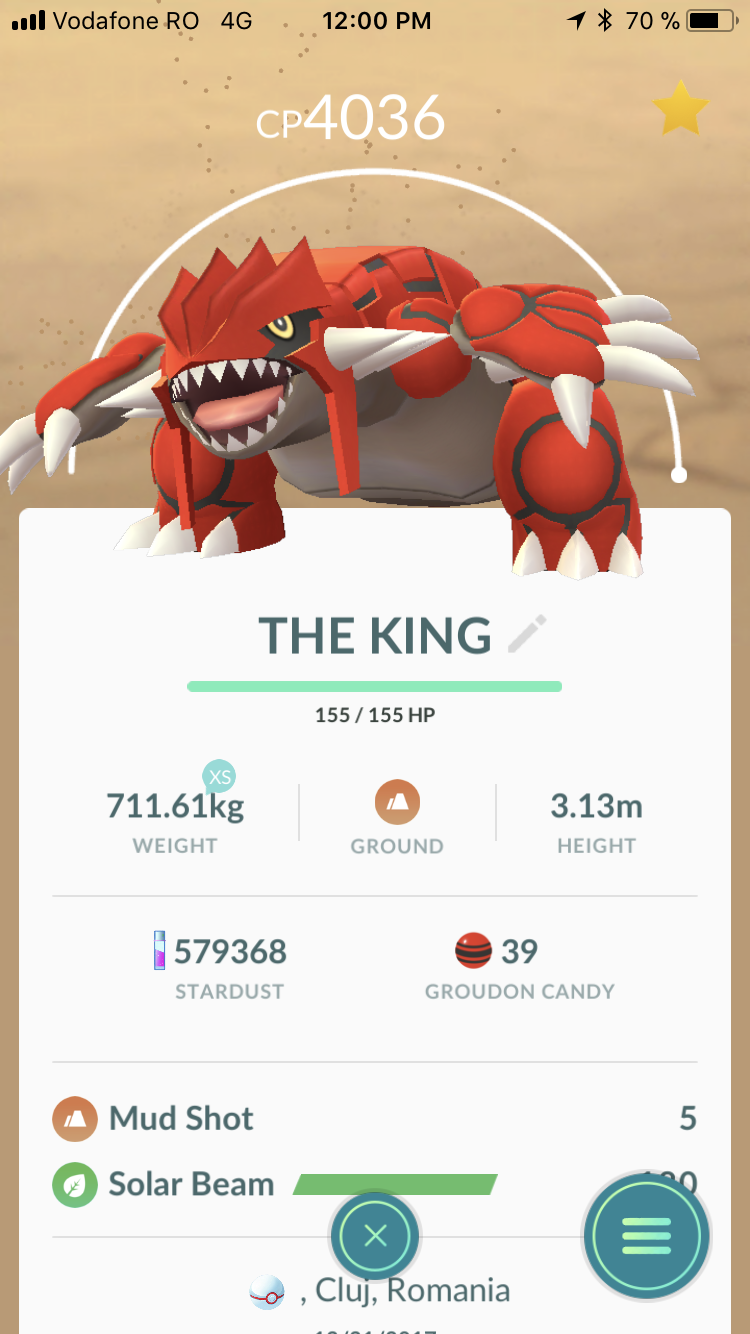This screenshot has width=750, height=1334.
Task: Close the Pokémon details screen
Action: pyautogui.click(x=375, y=1237)
